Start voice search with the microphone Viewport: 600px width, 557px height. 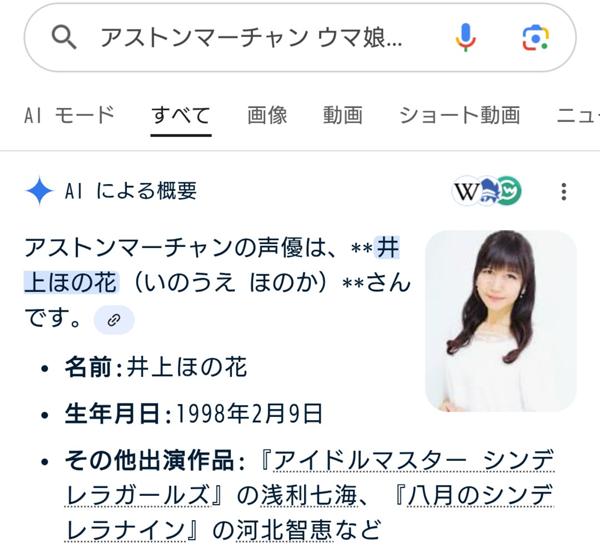coord(465,38)
